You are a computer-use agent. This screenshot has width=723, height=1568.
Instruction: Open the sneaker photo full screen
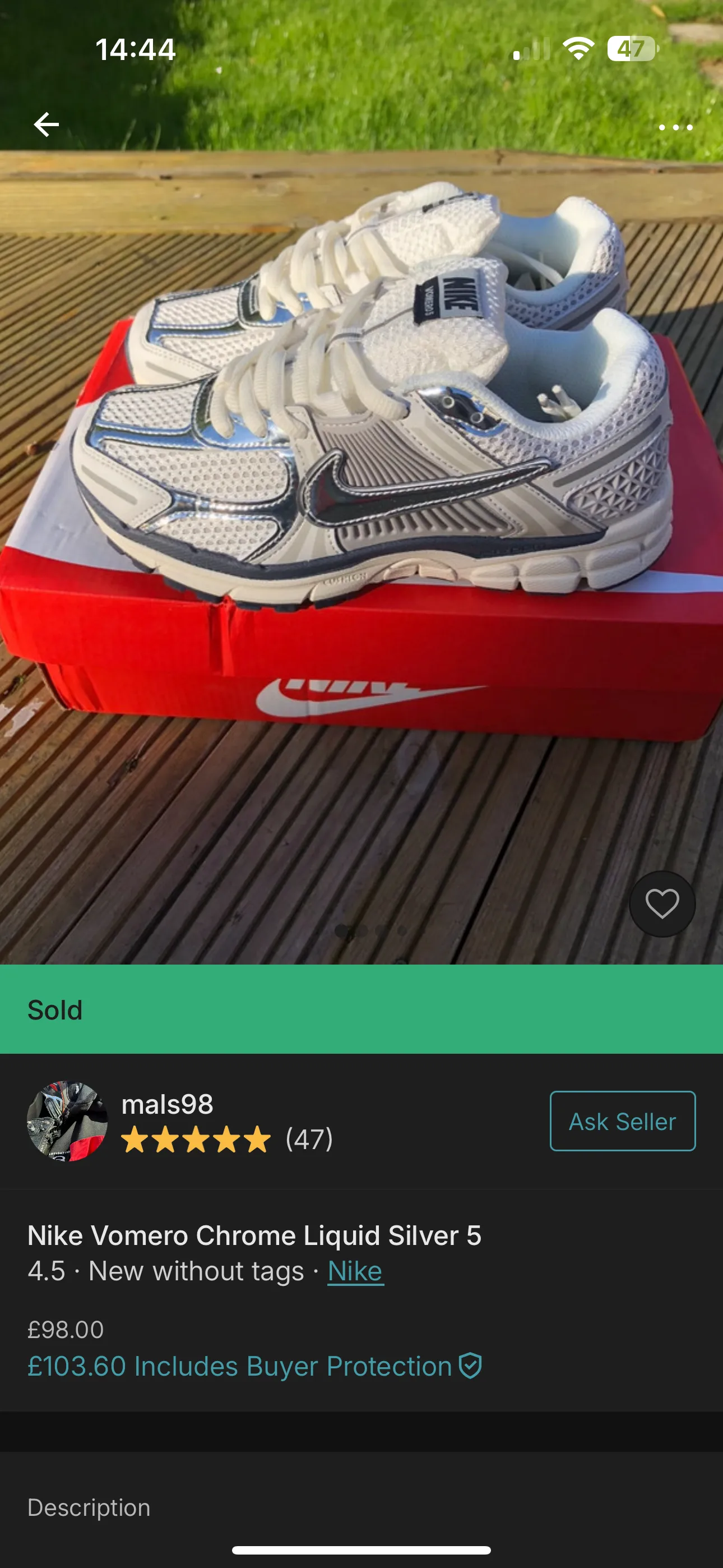pos(361,487)
